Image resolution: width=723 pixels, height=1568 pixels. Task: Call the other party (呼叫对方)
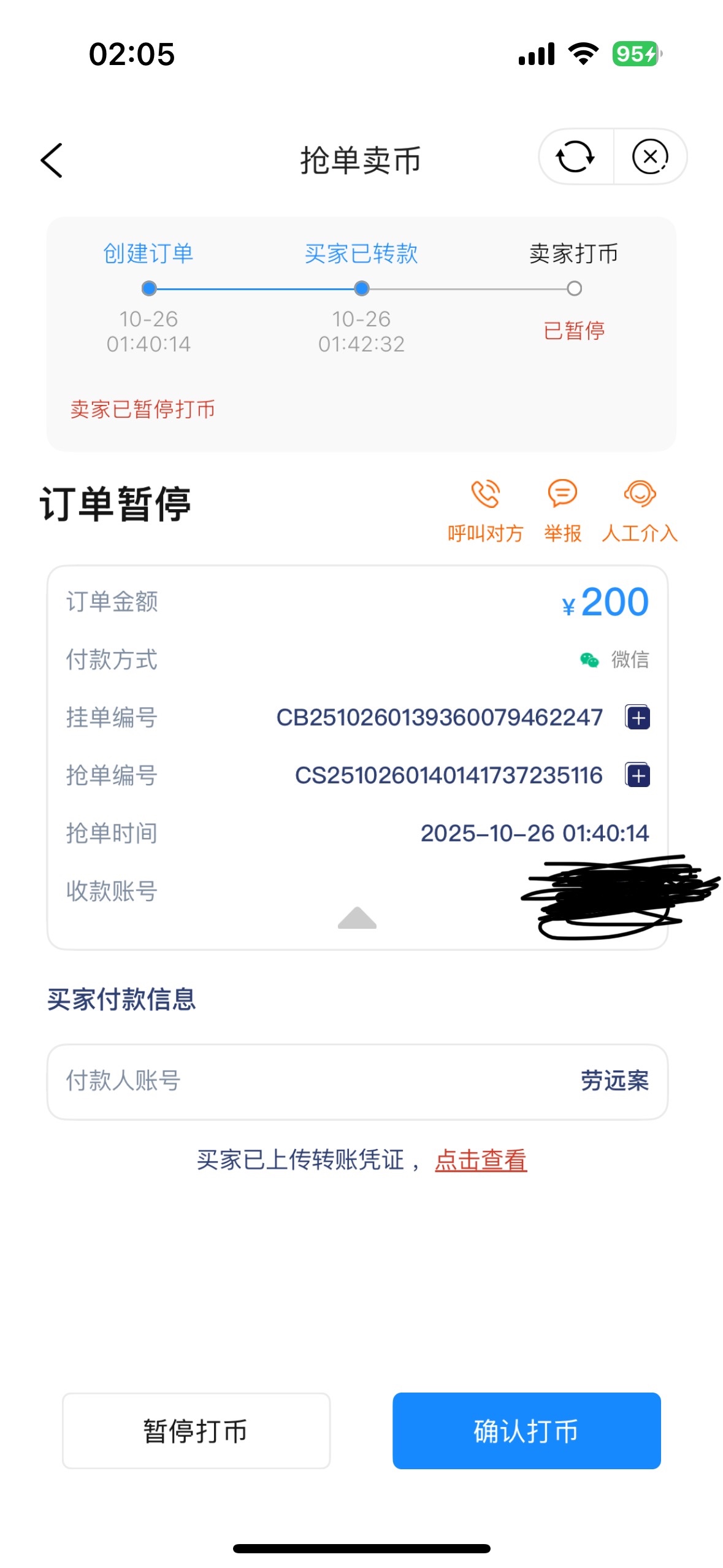[x=485, y=510]
